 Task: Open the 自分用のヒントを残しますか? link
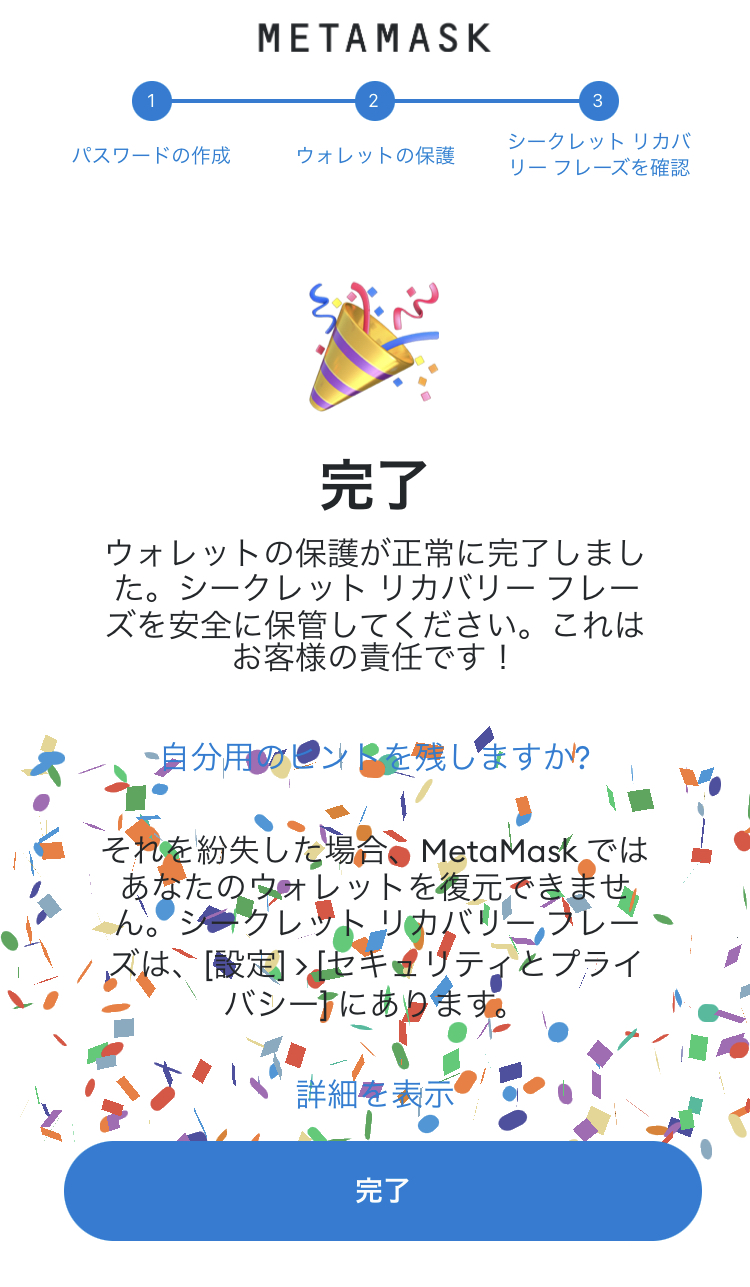[x=375, y=756]
